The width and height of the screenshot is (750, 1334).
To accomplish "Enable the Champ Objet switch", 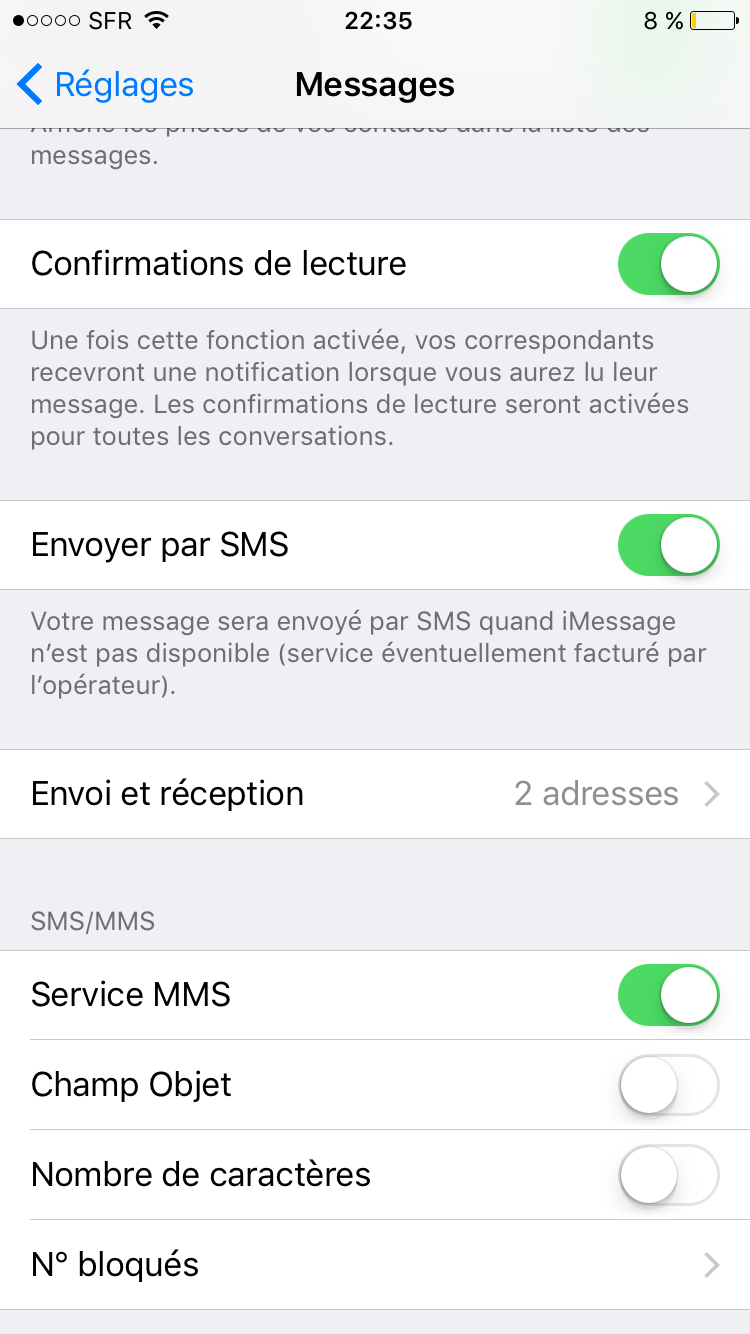I will (669, 1085).
